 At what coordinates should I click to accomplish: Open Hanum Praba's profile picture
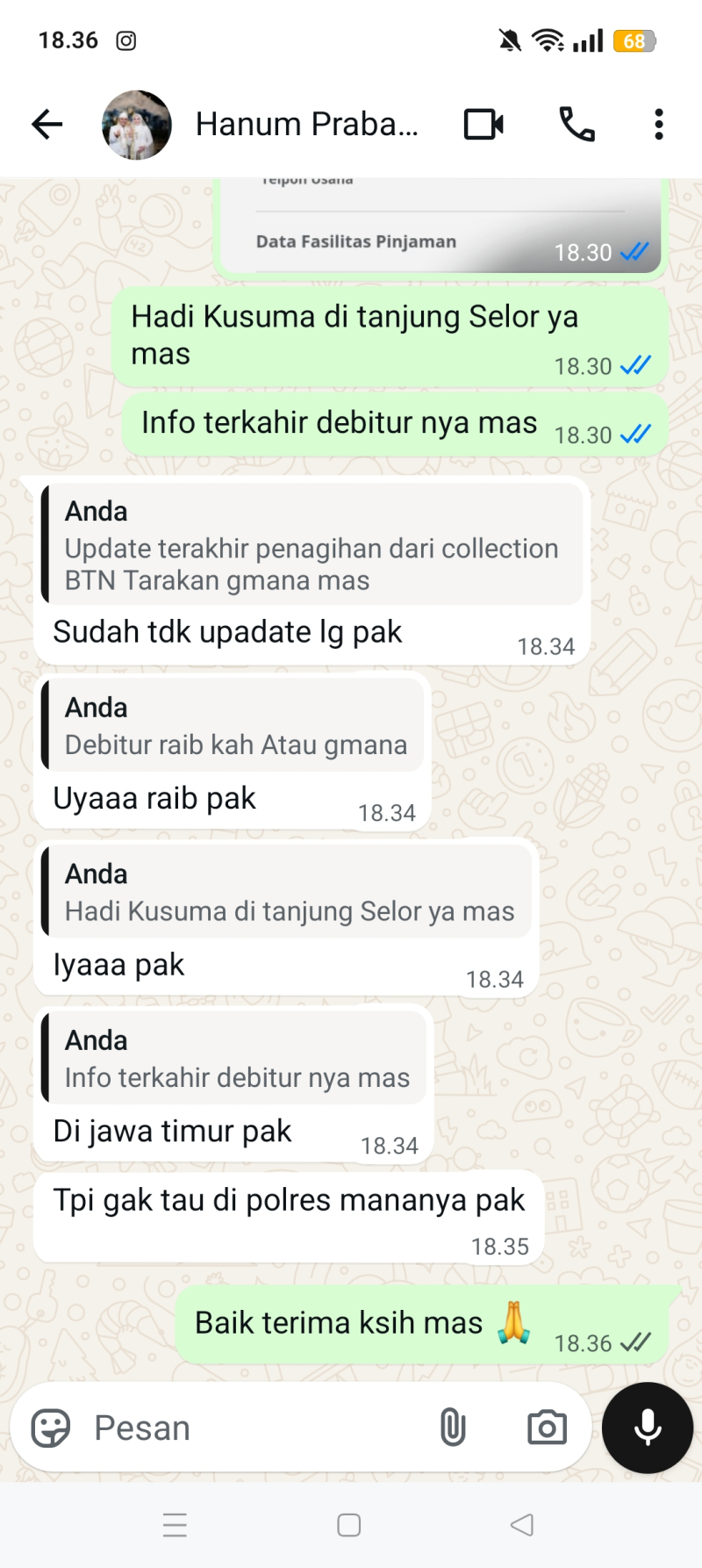point(137,125)
